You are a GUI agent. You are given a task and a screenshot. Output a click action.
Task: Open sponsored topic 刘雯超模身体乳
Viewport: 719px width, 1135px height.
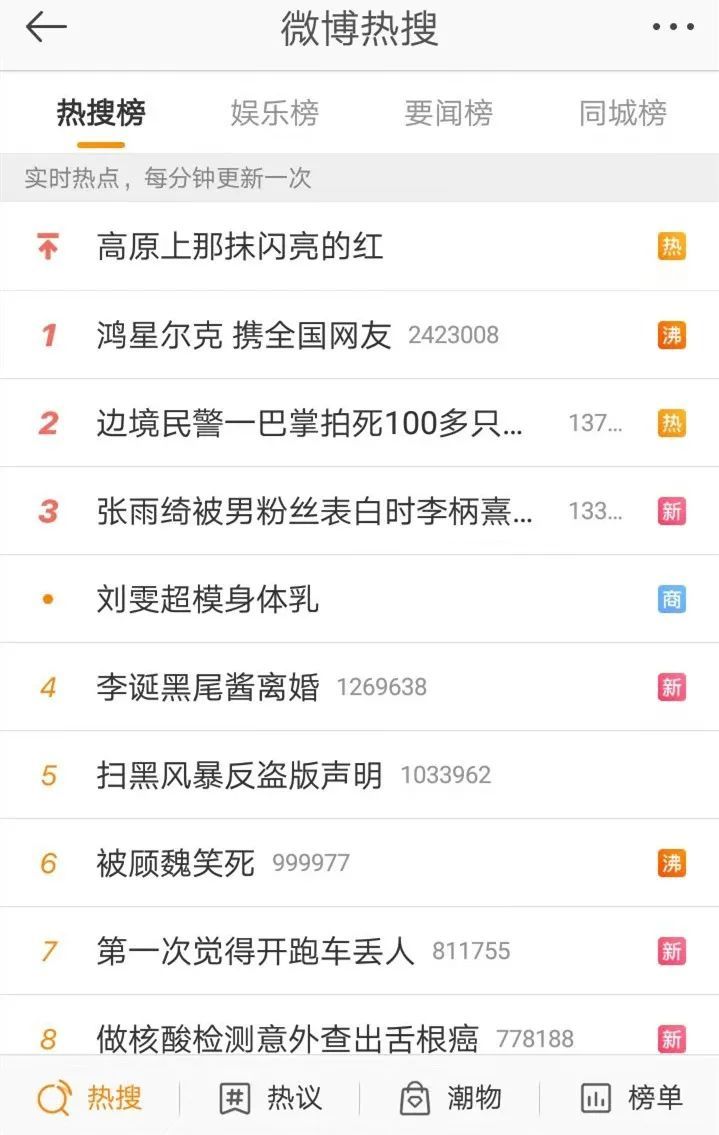coord(208,599)
